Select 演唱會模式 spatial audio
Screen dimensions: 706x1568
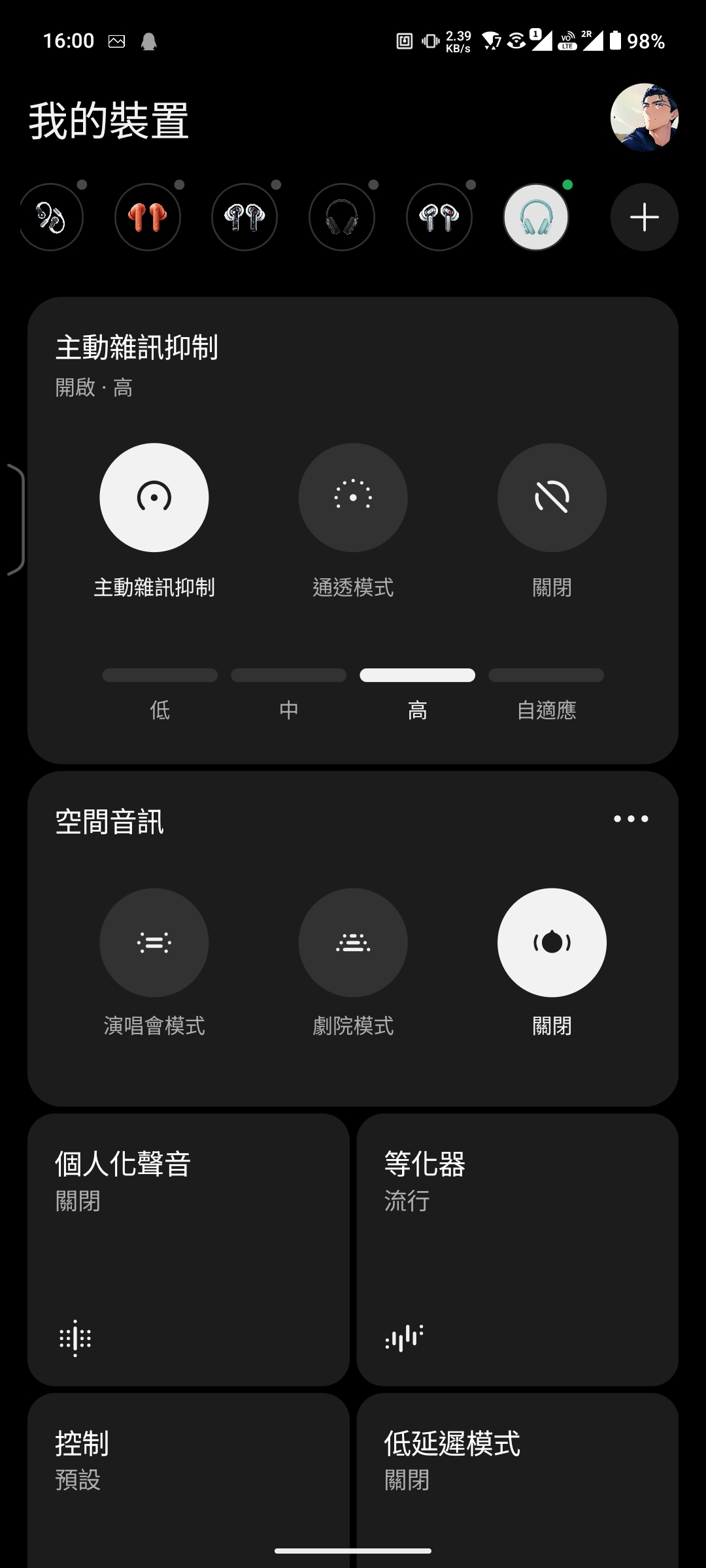pyautogui.click(x=154, y=942)
